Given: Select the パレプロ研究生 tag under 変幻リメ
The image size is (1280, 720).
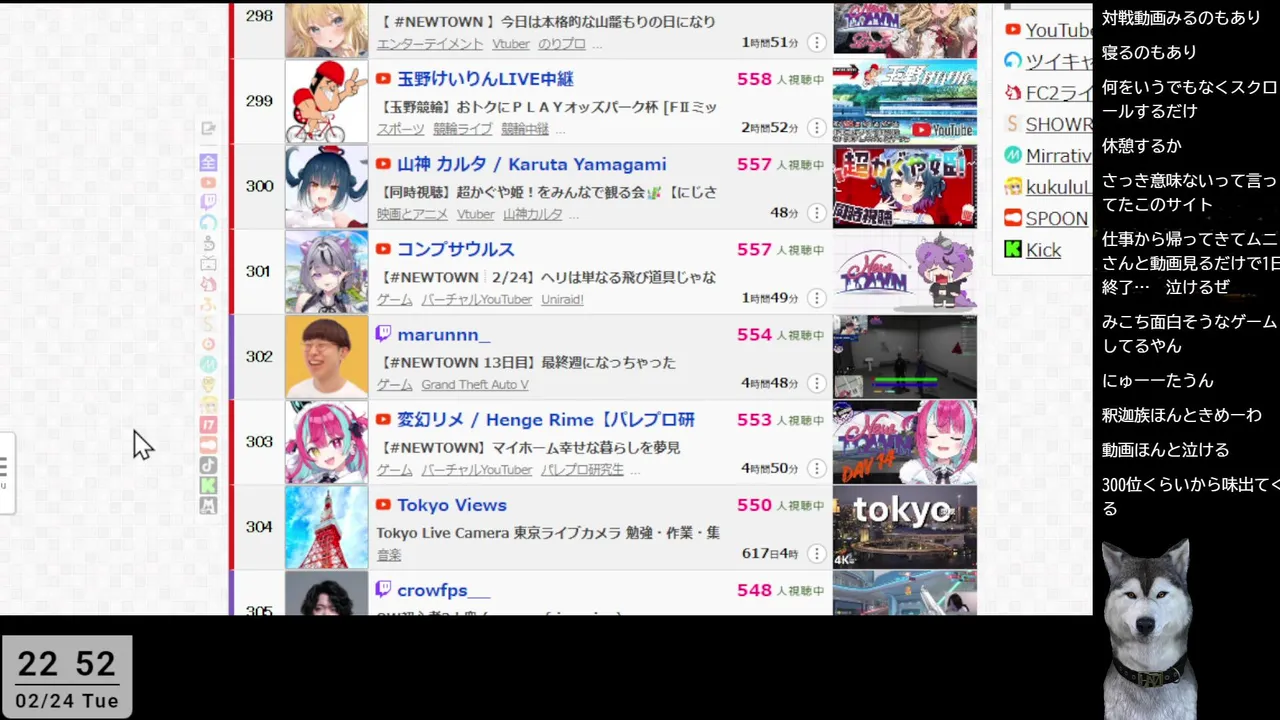Looking at the screenshot, I should click(582, 470).
